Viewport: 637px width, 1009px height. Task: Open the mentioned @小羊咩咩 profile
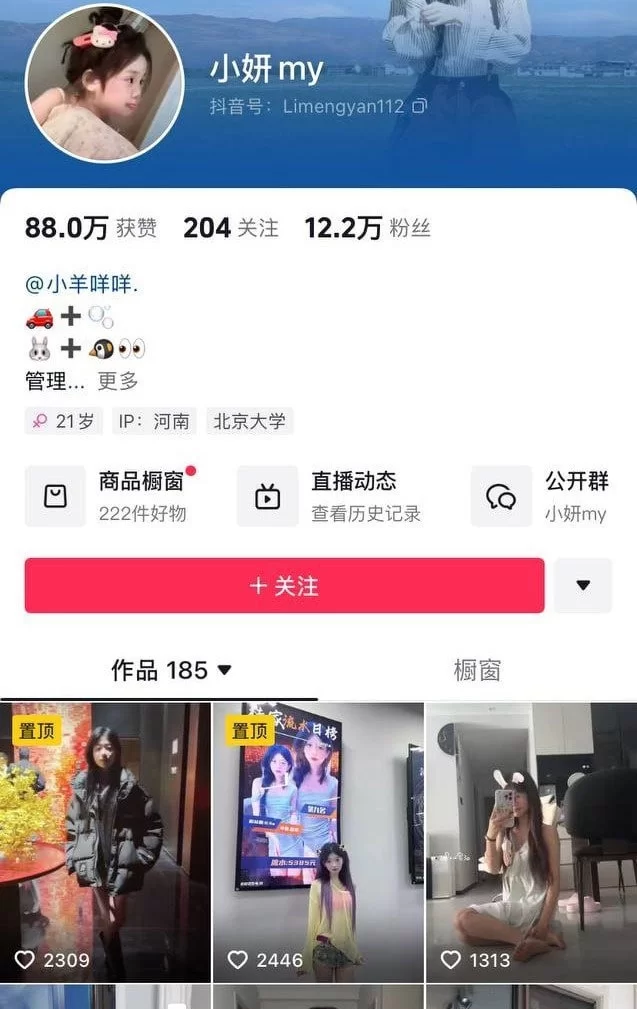(x=82, y=284)
